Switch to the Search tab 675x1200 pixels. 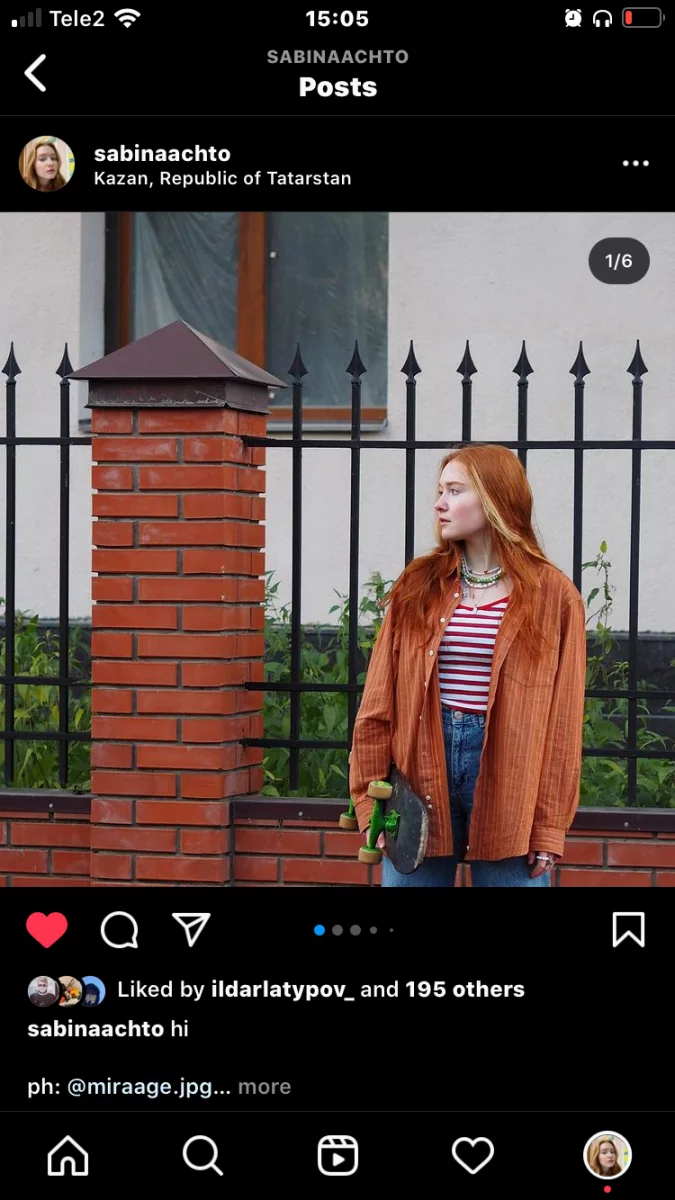pyautogui.click(x=203, y=1156)
